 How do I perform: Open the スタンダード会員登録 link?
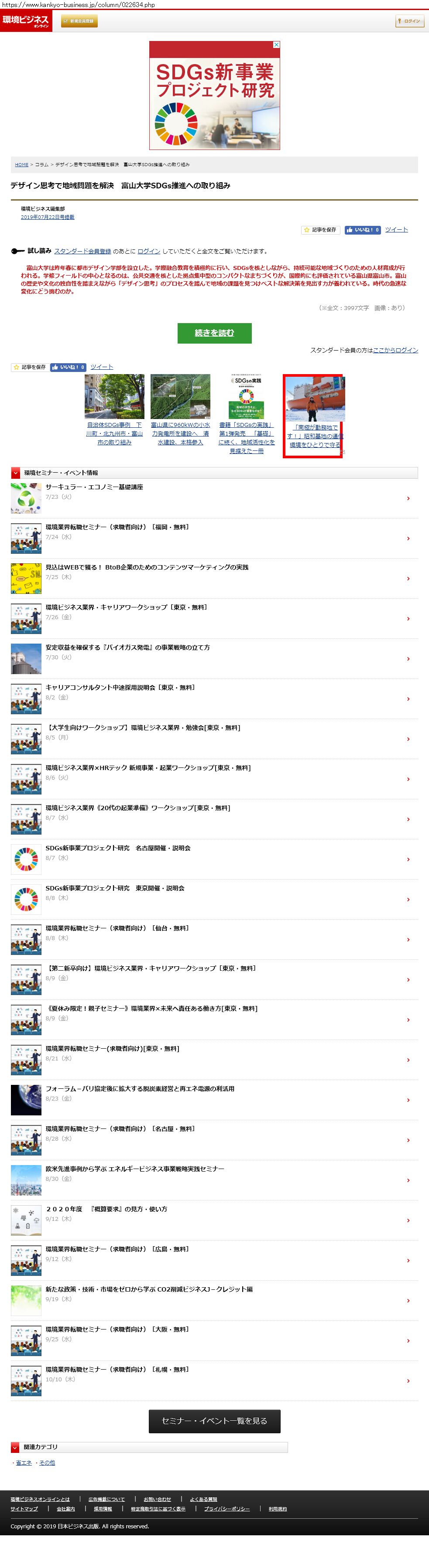tap(82, 251)
